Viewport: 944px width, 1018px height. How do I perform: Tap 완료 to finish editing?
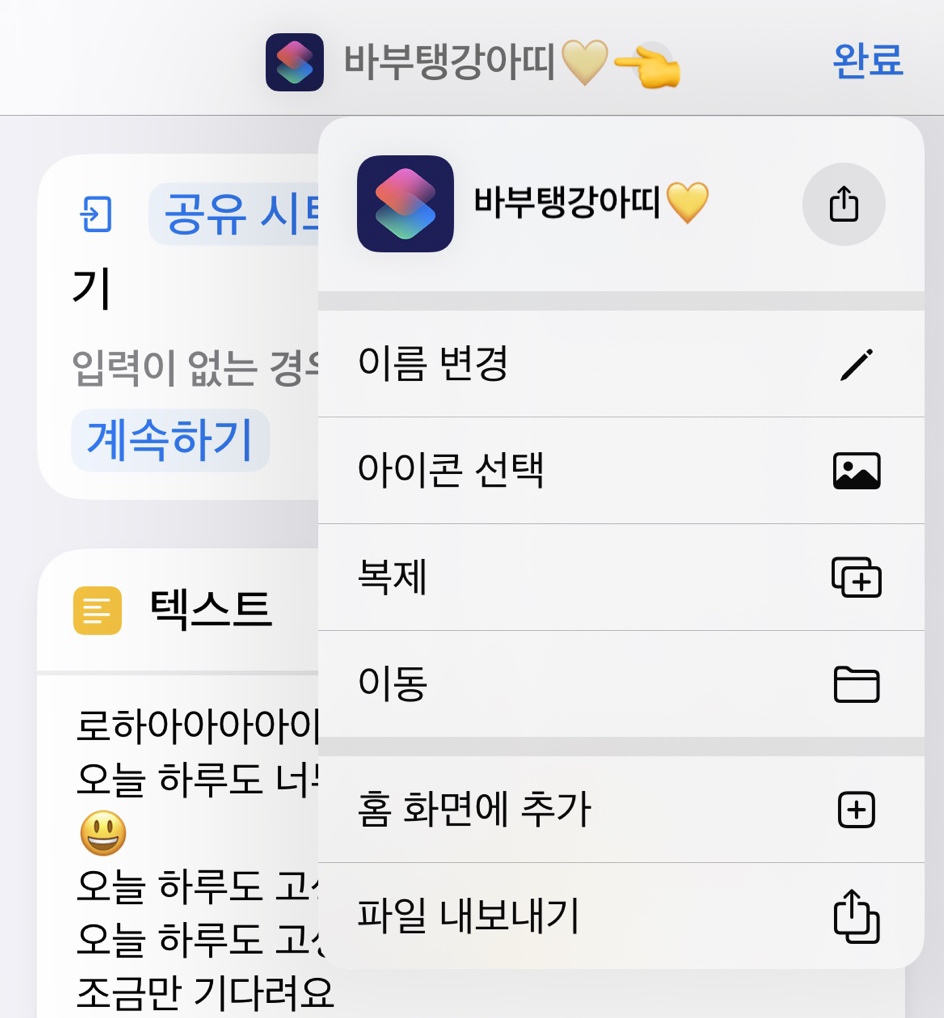point(867,61)
